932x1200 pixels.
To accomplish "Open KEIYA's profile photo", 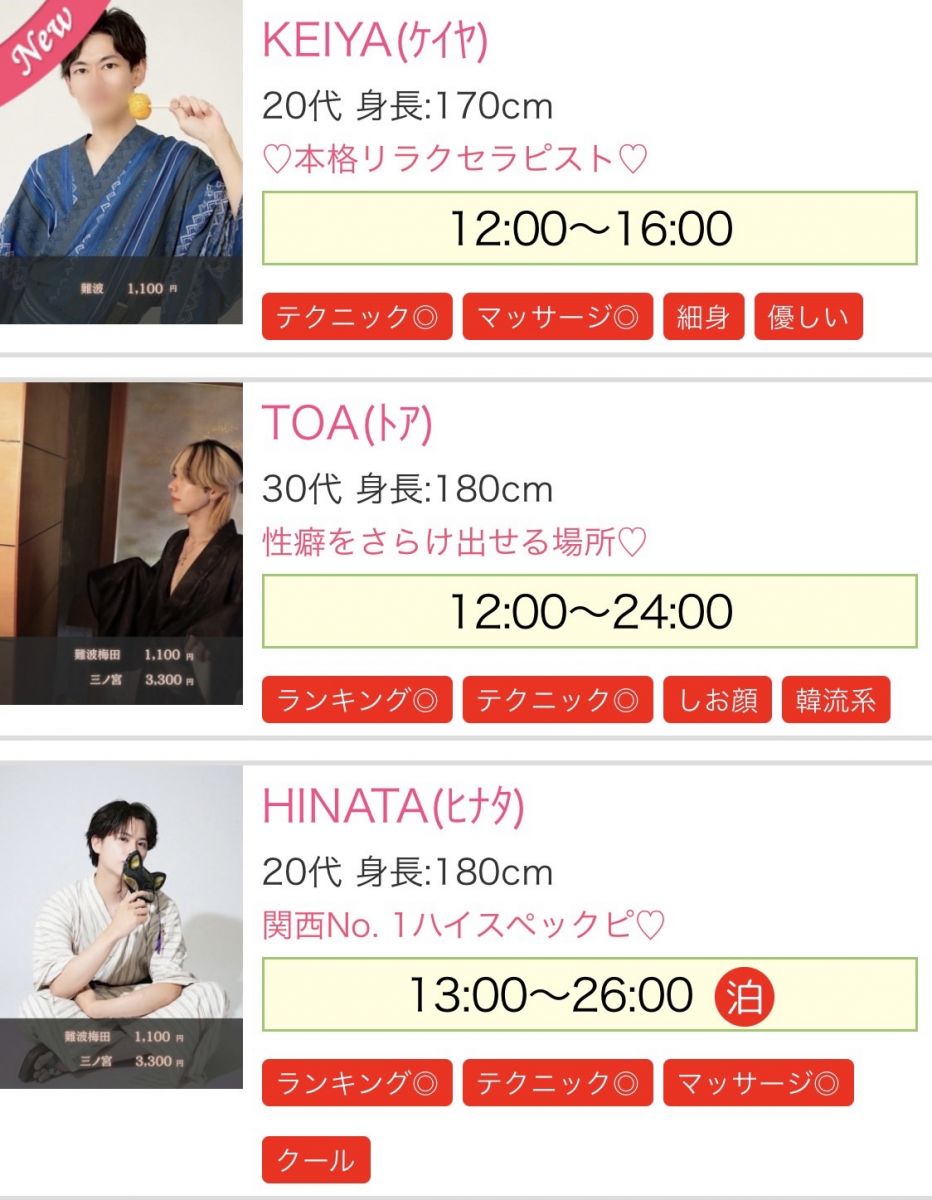I will (x=121, y=162).
